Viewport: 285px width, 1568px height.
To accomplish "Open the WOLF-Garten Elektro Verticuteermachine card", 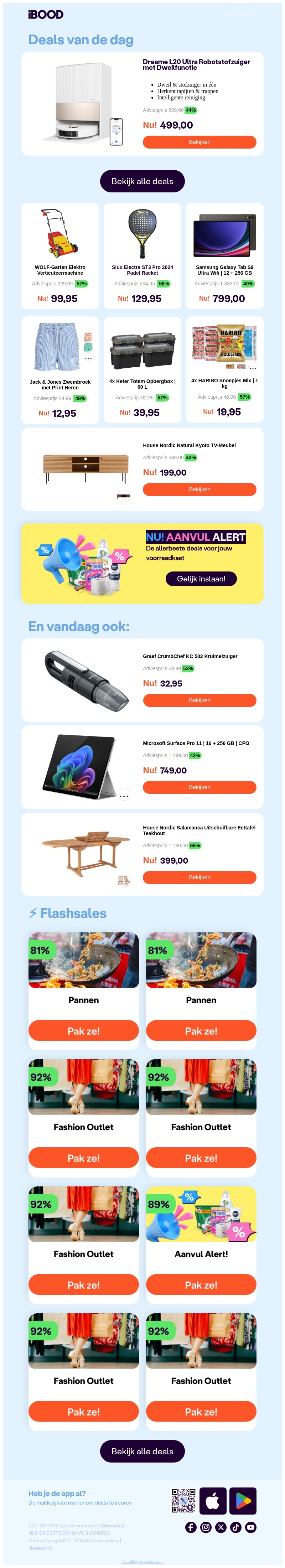I will pyautogui.click(x=60, y=256).
